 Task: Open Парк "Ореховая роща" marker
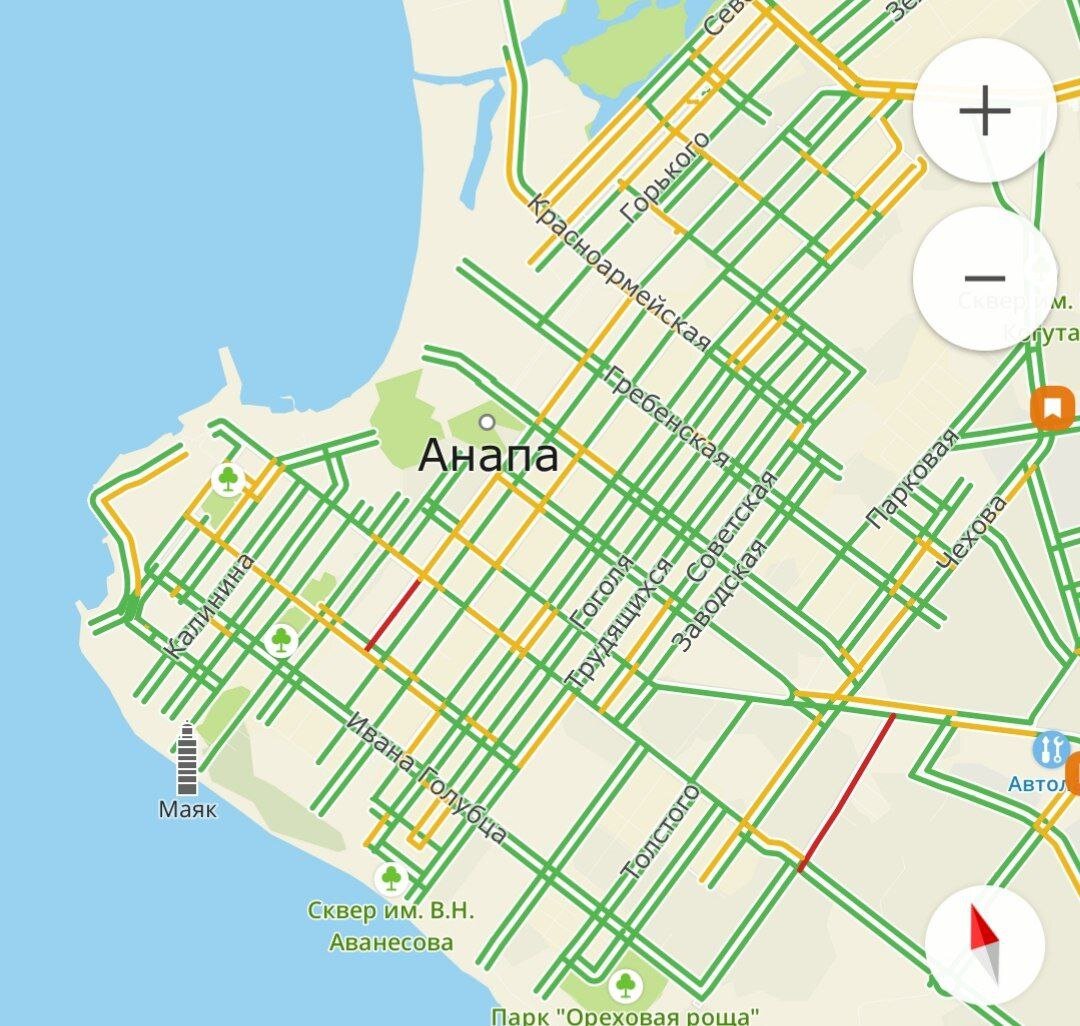626,985
